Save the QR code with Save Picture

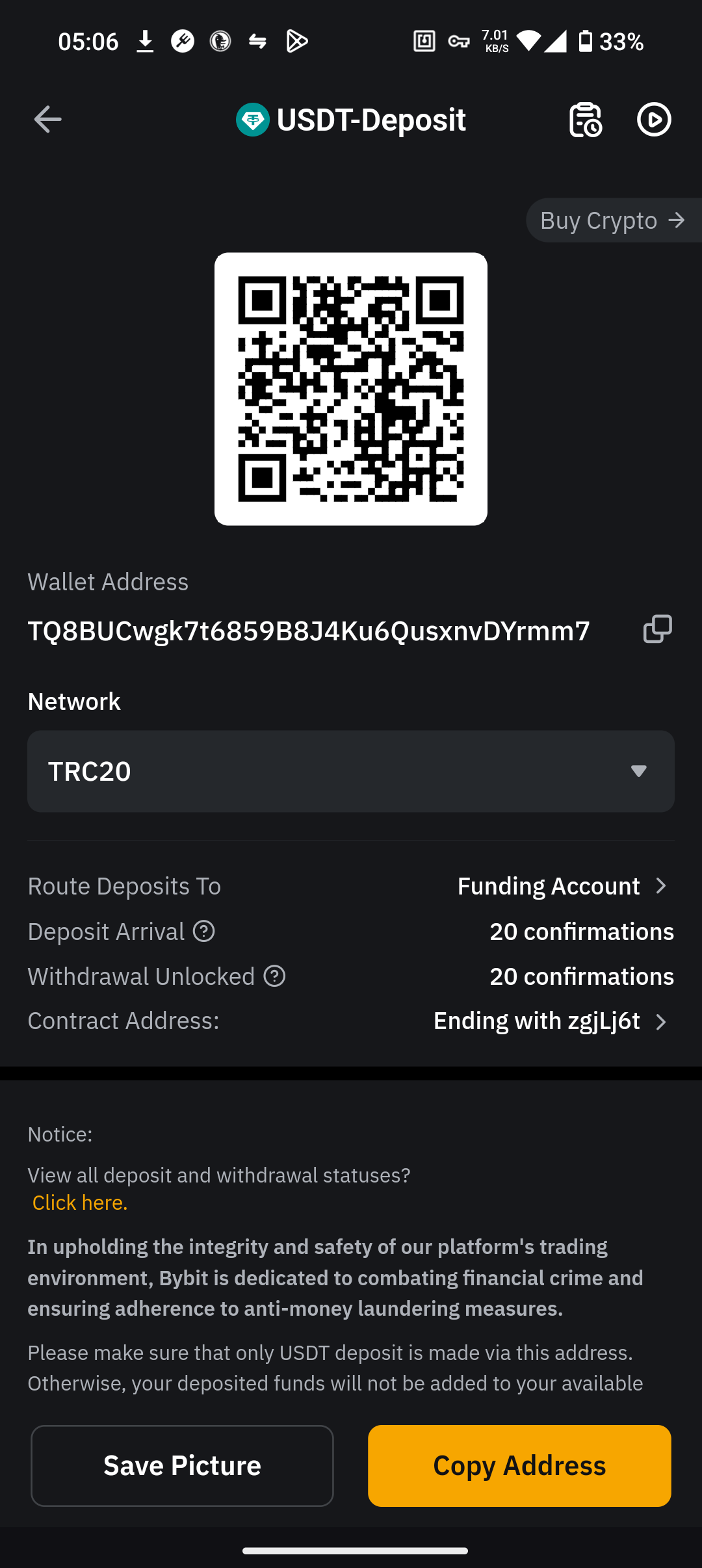click(182, 1465)
